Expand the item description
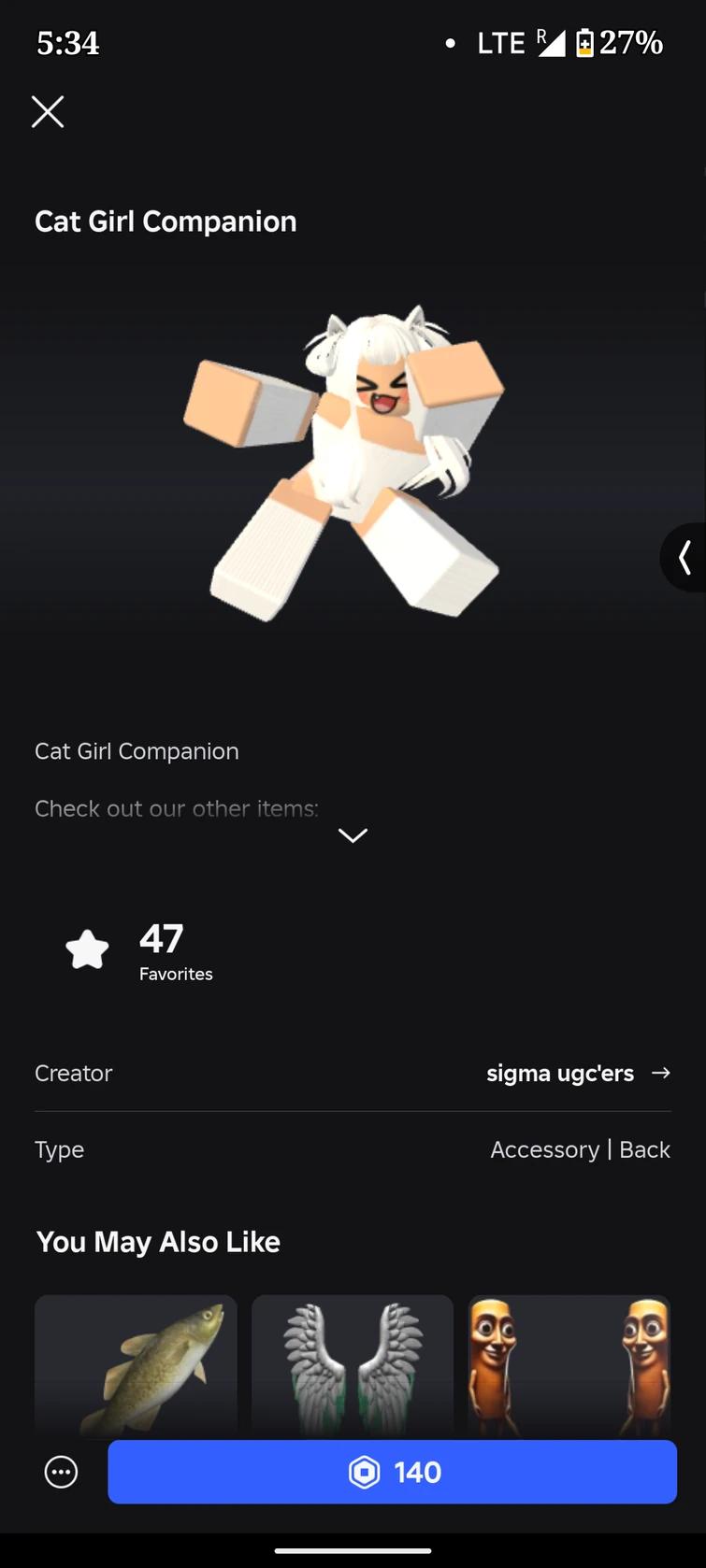 [353, 834]
